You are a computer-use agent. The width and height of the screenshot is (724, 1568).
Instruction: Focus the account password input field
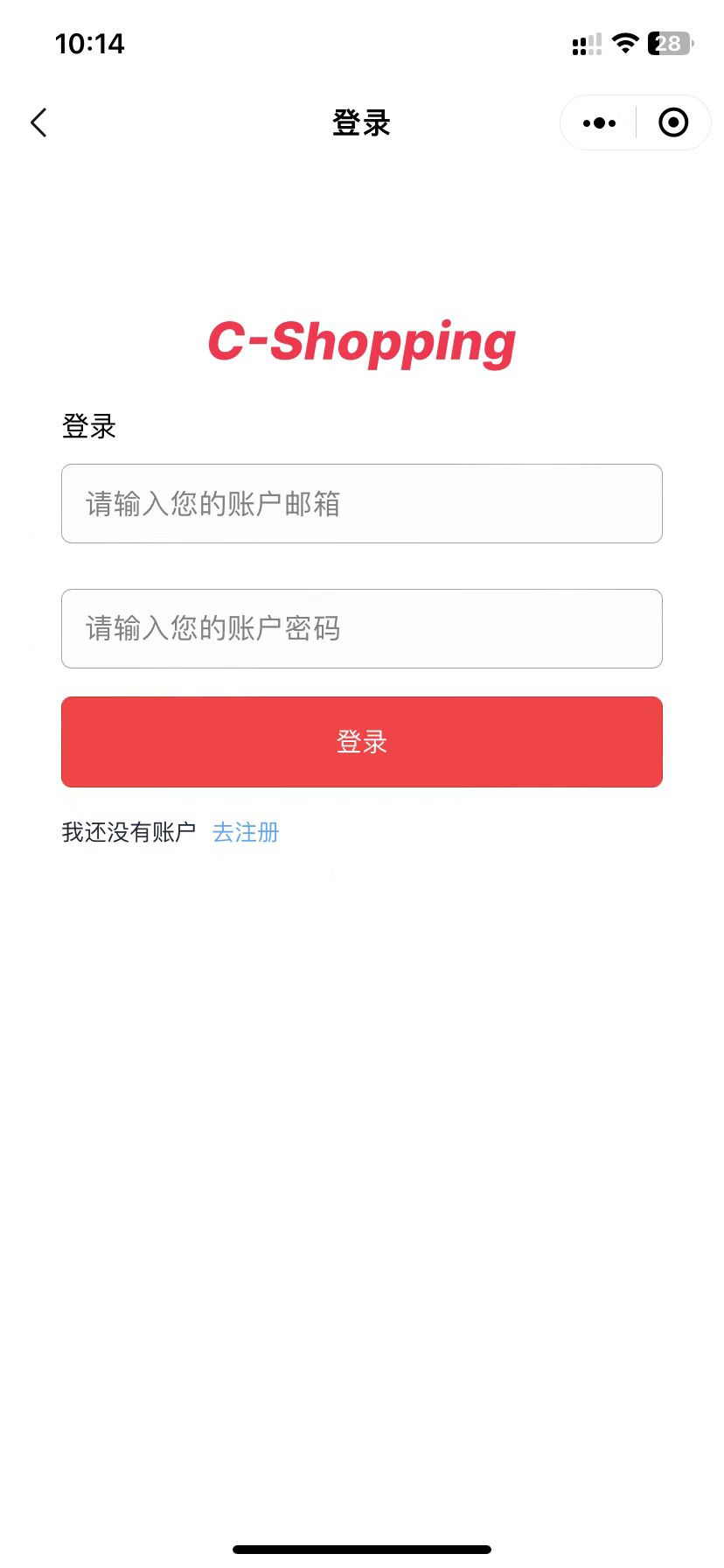pos(362,629)
